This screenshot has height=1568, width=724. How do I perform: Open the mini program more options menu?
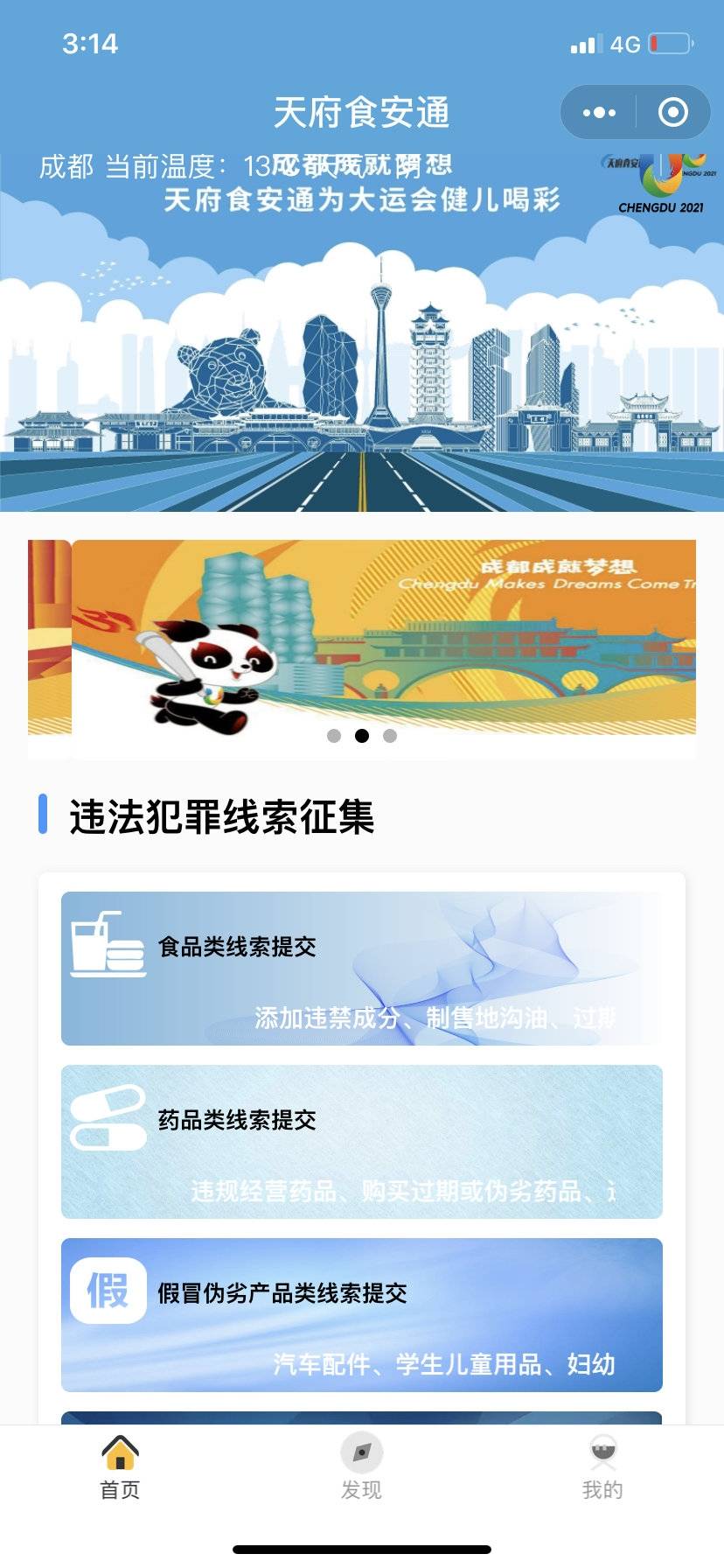(599, 112)
